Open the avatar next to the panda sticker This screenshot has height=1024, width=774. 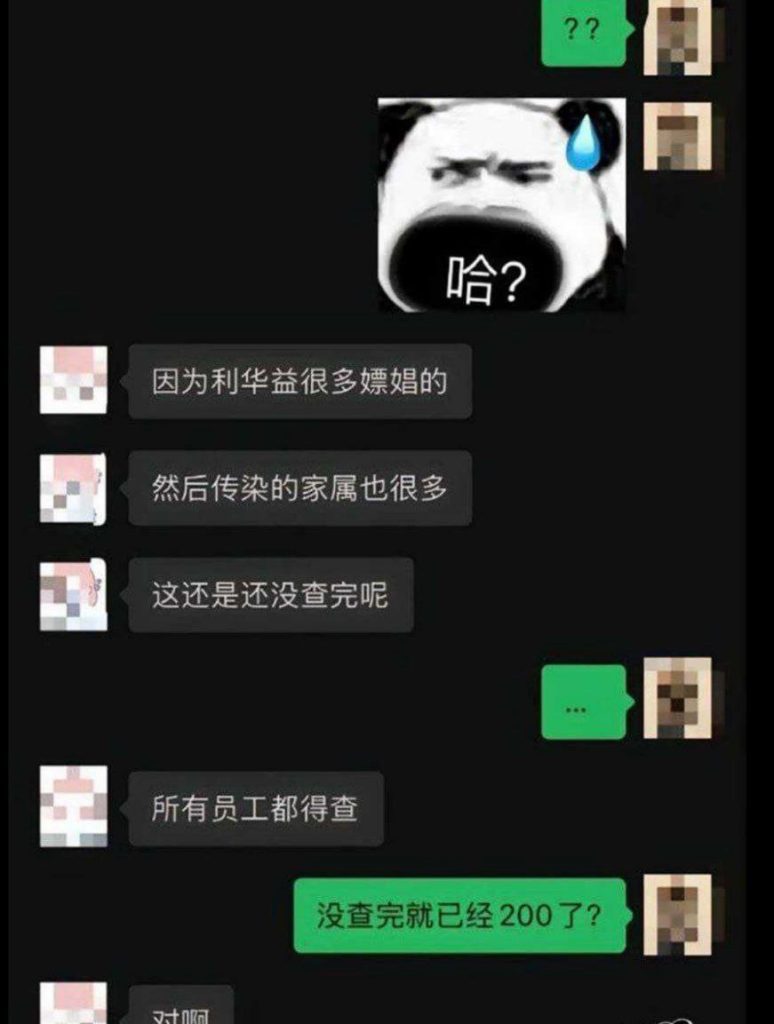click(678, 135)
